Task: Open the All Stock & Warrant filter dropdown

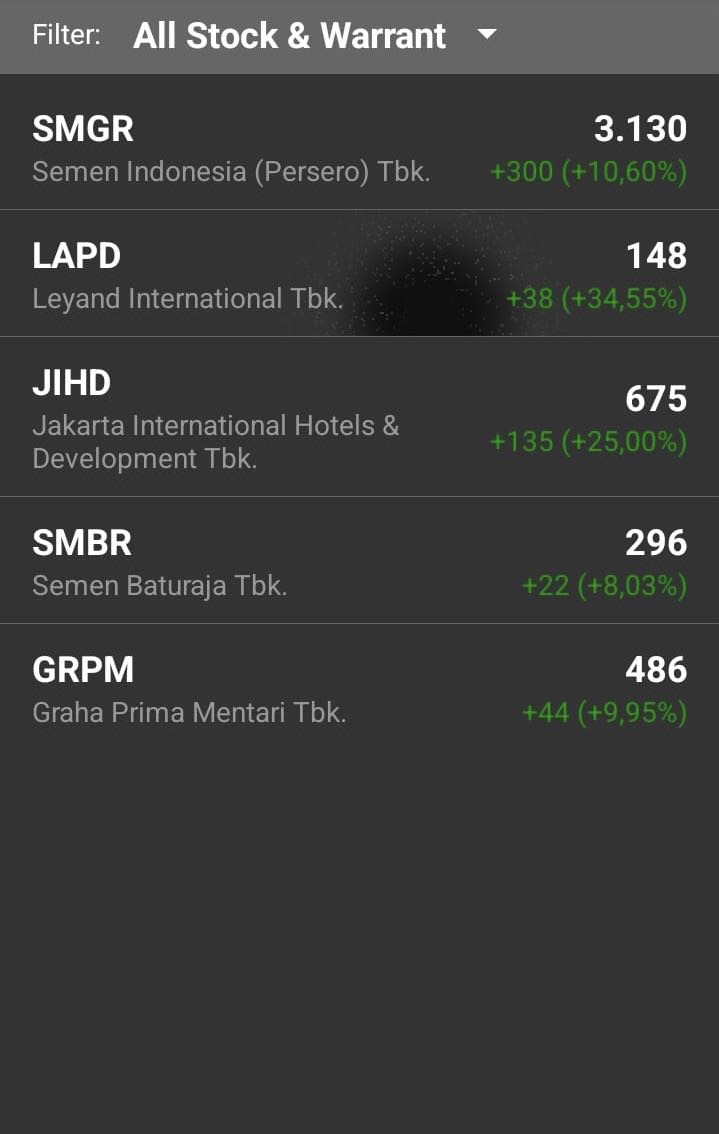Action: coord(314,36)
